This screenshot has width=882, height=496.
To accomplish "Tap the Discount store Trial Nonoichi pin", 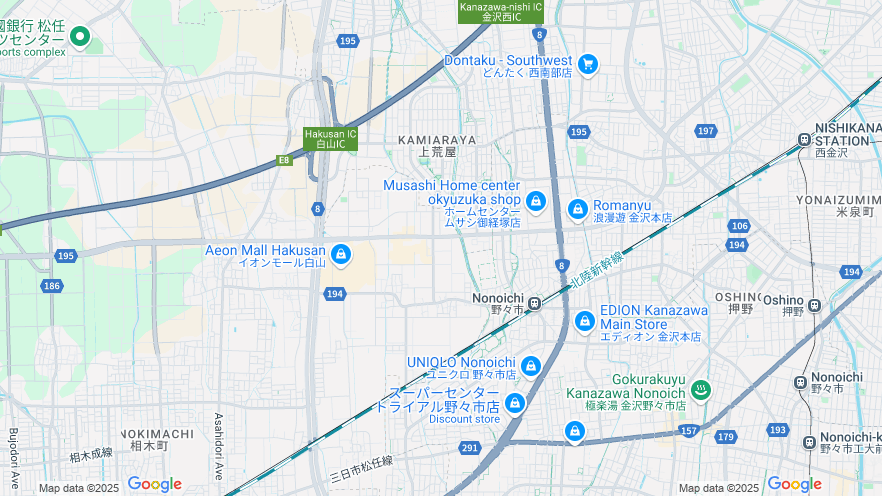I will tap(514, 403).
